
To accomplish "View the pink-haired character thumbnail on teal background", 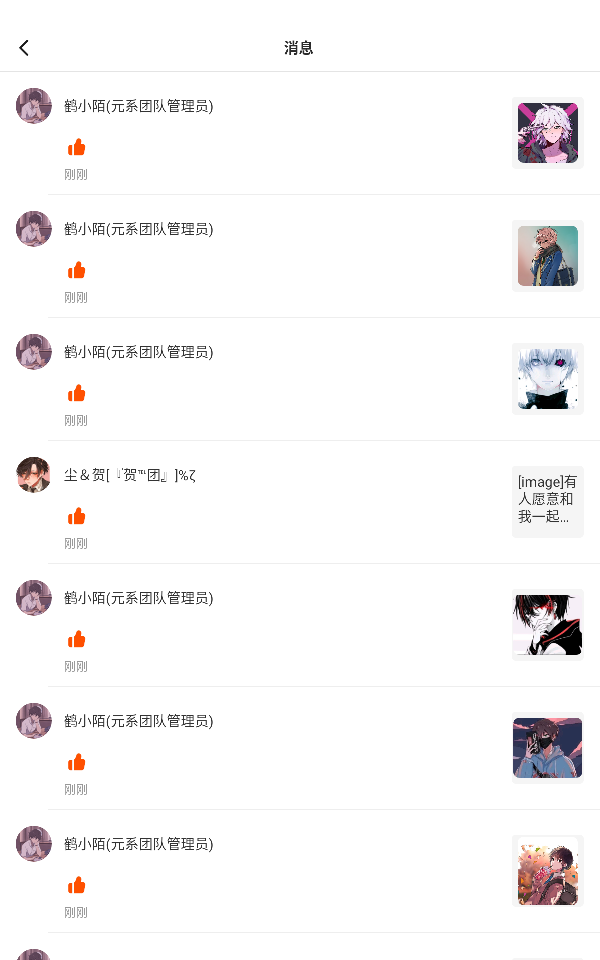I will [x=547, y=256].
